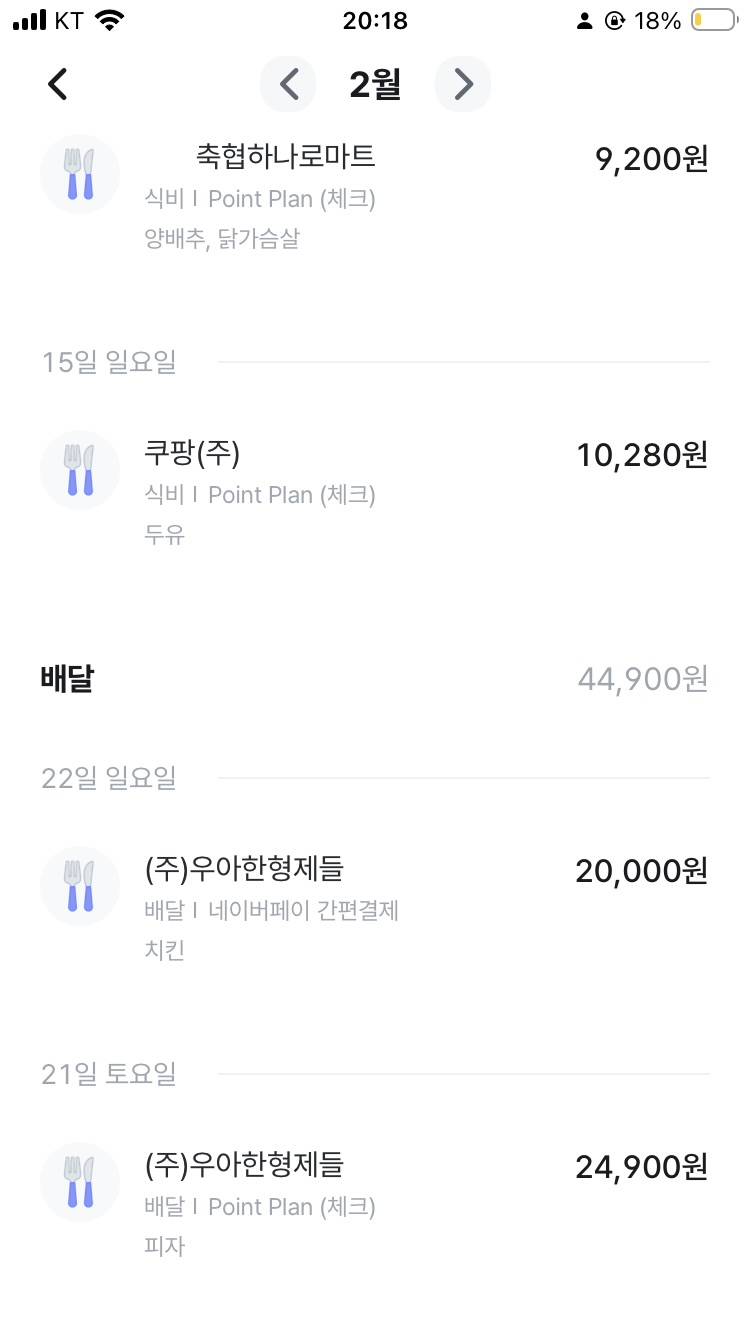Tap the meal icon next to 쿠팡(주)

click(80, 470)
